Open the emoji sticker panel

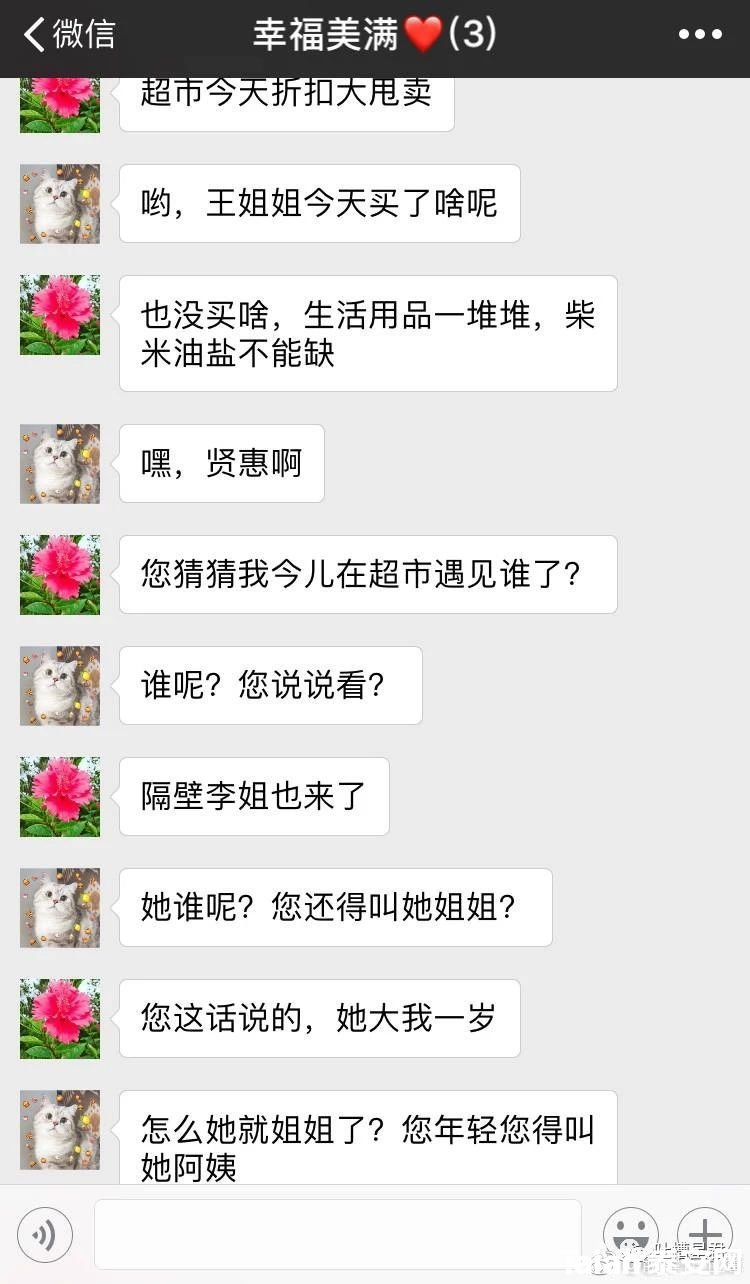pyautogui.click(x=631, y=1235)
